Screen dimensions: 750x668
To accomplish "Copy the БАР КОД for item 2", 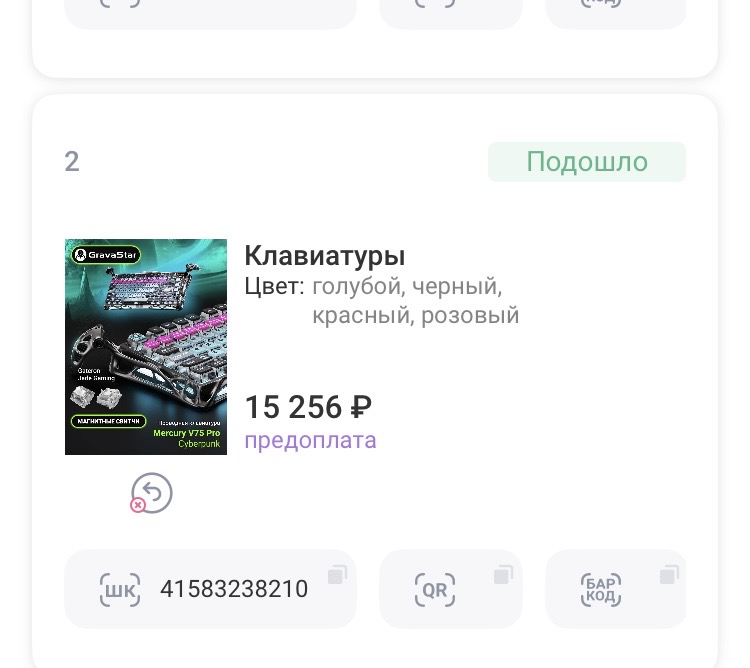I will tap(669, 574).
